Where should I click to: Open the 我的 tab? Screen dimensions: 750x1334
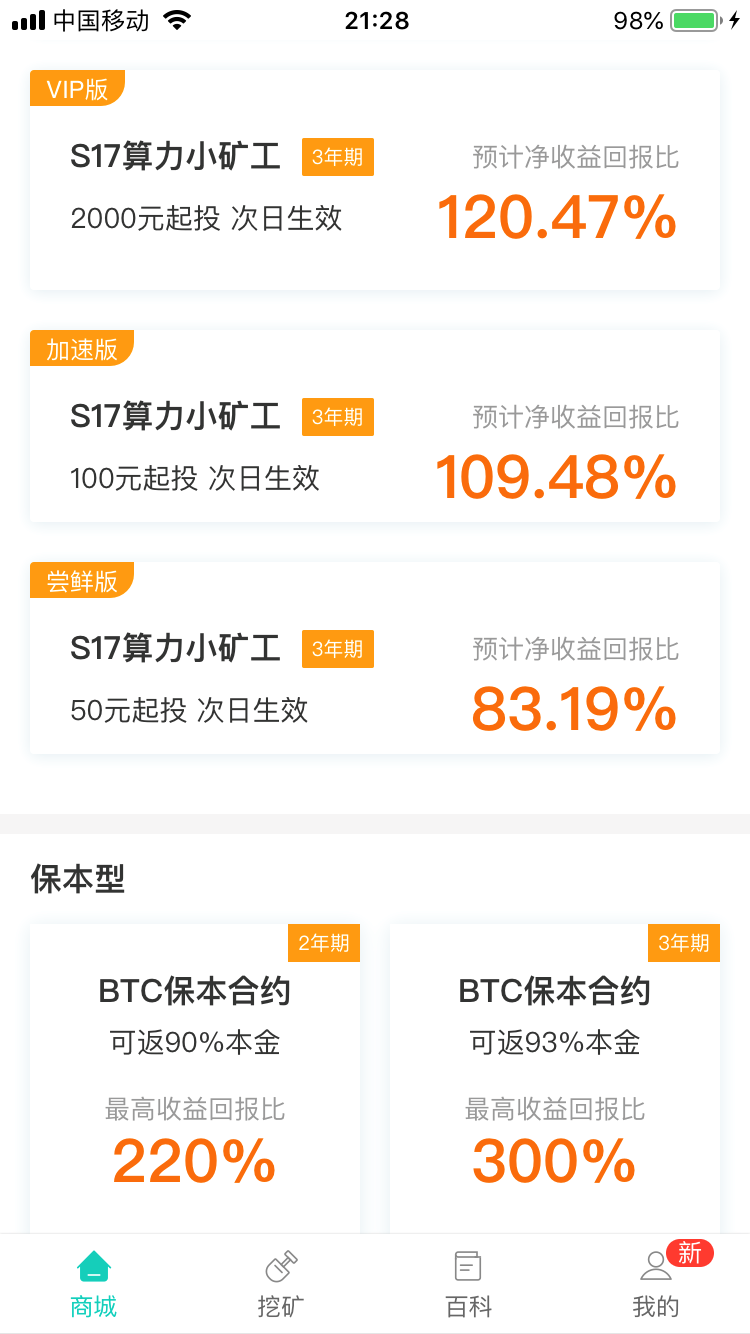tap(656, 1284)
